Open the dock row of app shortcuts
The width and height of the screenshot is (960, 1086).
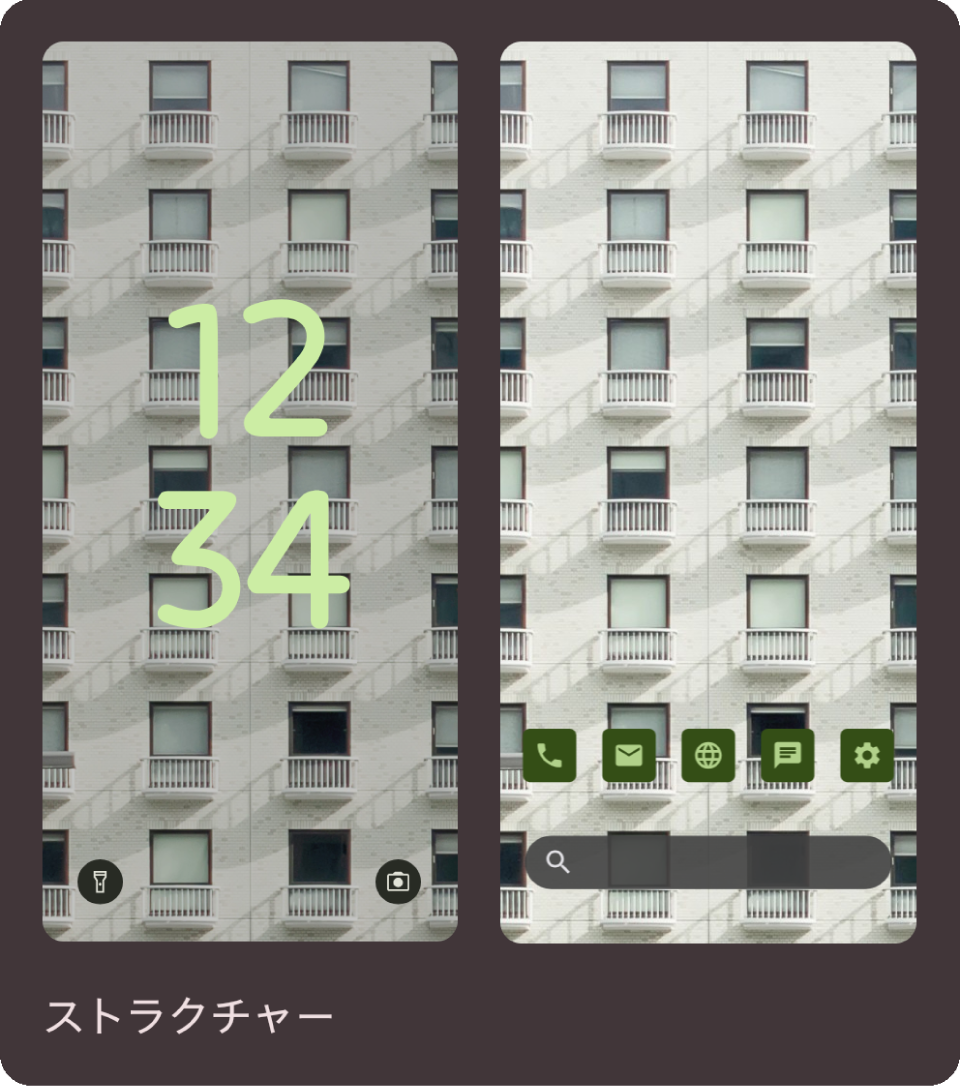(707, 754)
